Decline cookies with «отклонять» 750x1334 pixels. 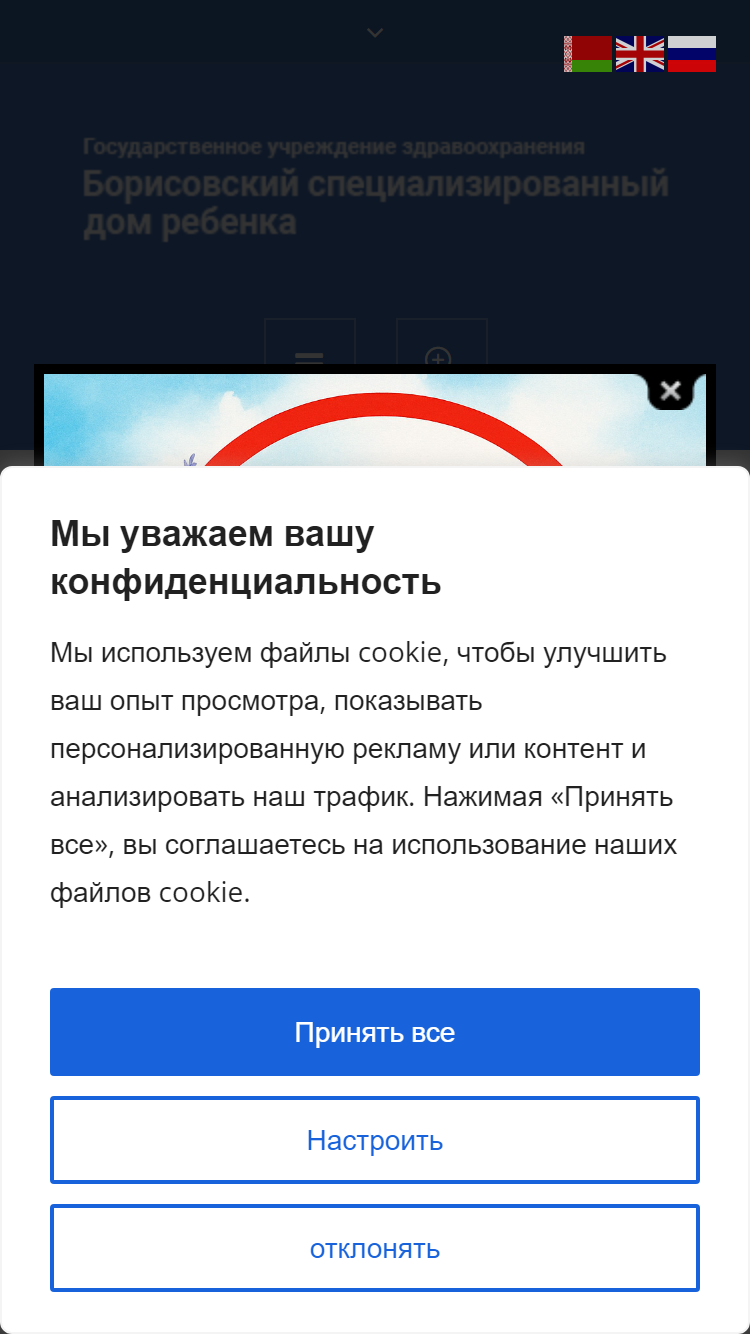pos(375,1248)
